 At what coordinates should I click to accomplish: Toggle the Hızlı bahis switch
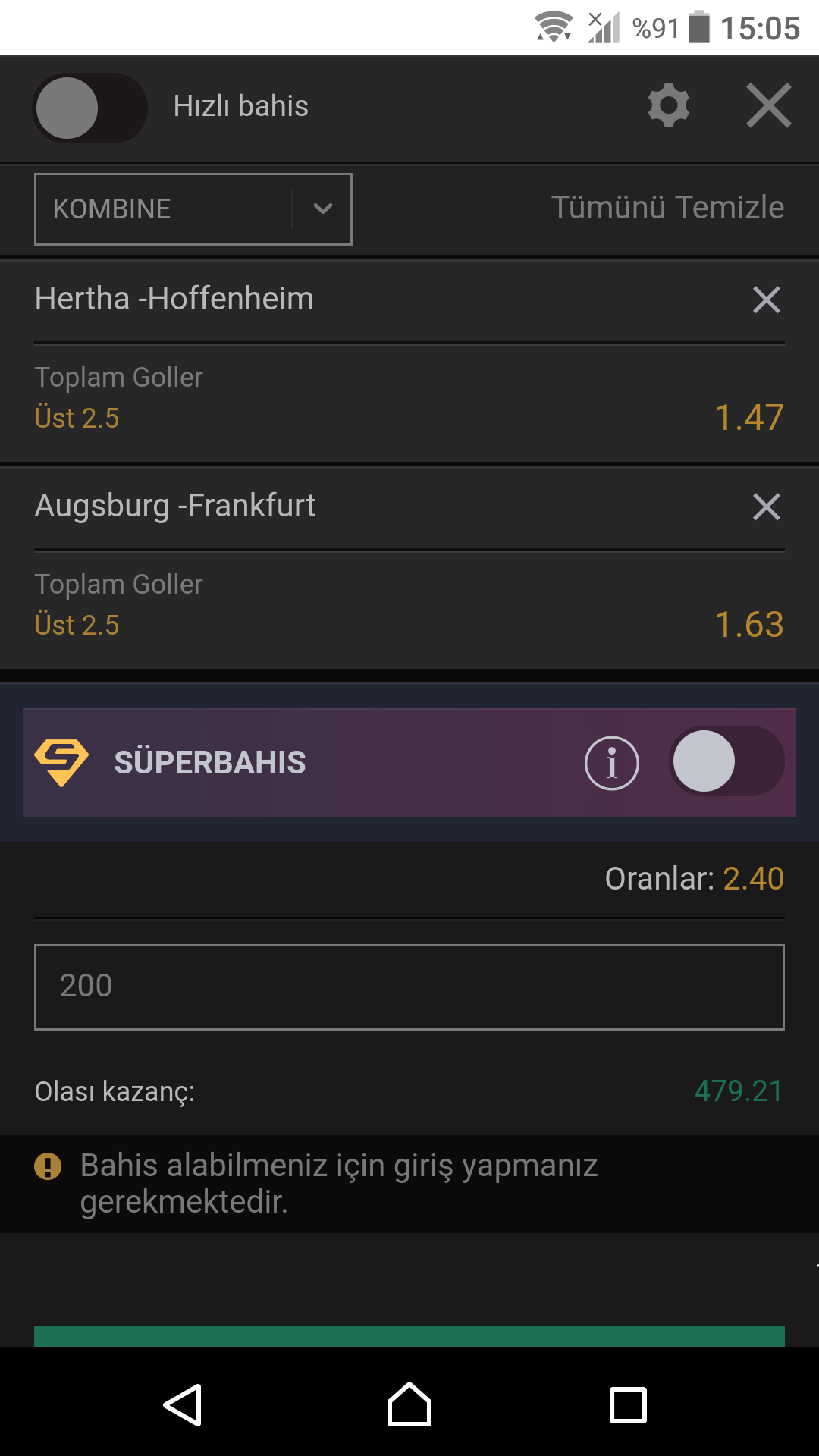pos(89,108)
